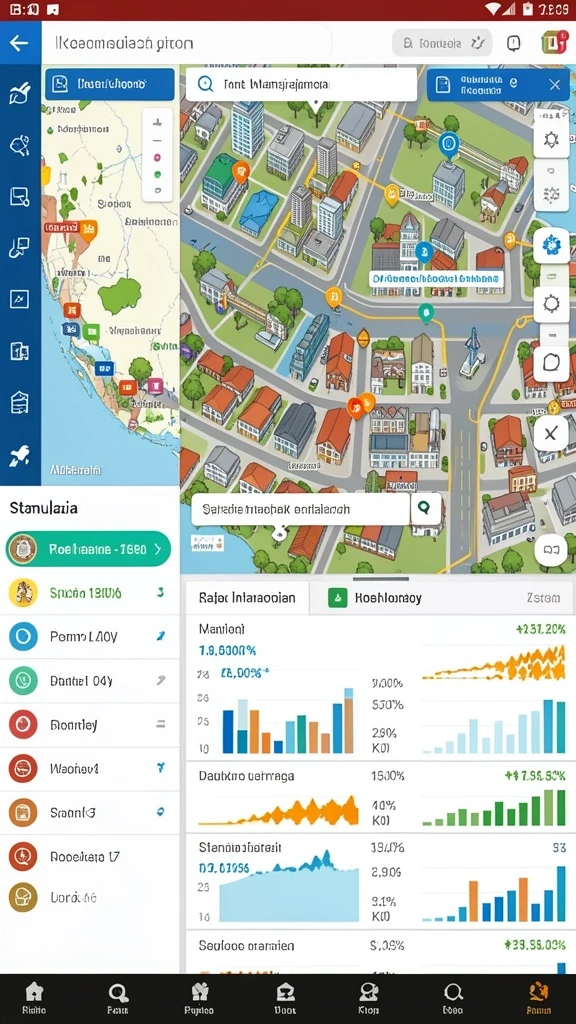Tap the blue location pin on the map
Viewport: 576px width, 1024px height.
click(x=448, y=145)
